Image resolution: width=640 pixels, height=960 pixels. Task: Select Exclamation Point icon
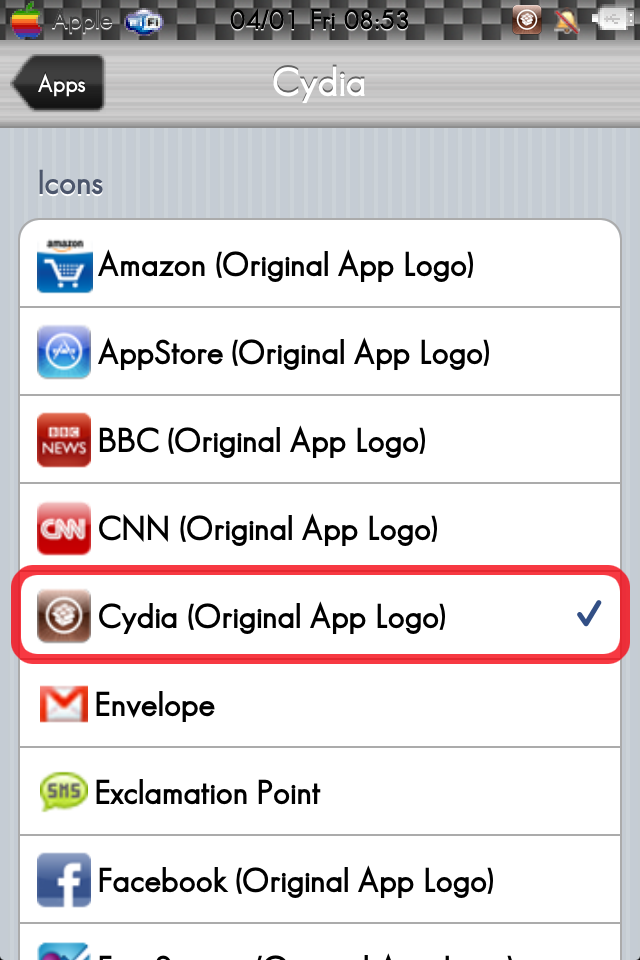[320, 793]
